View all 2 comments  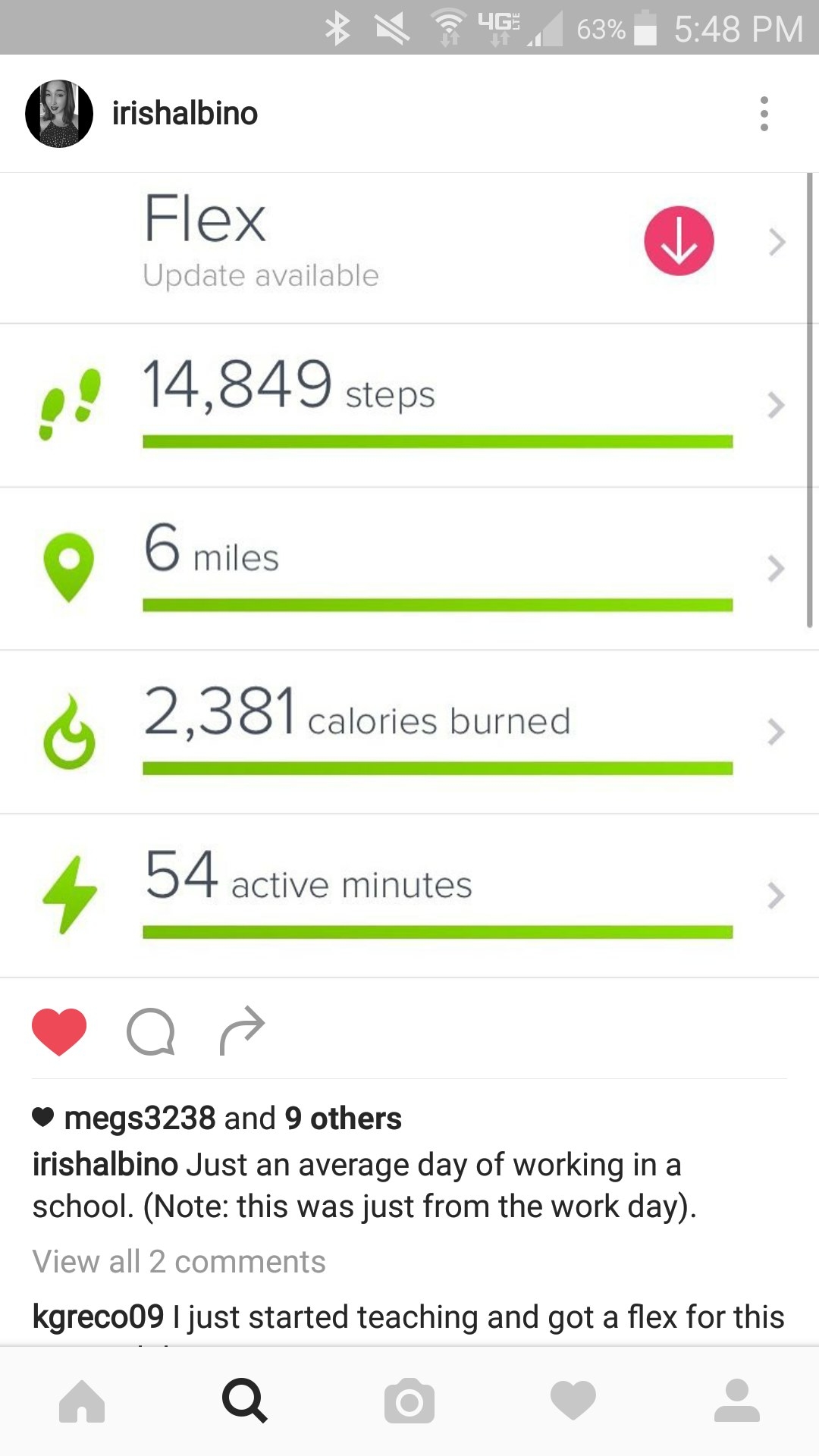pyautogui.click(x=179, y=1262)
